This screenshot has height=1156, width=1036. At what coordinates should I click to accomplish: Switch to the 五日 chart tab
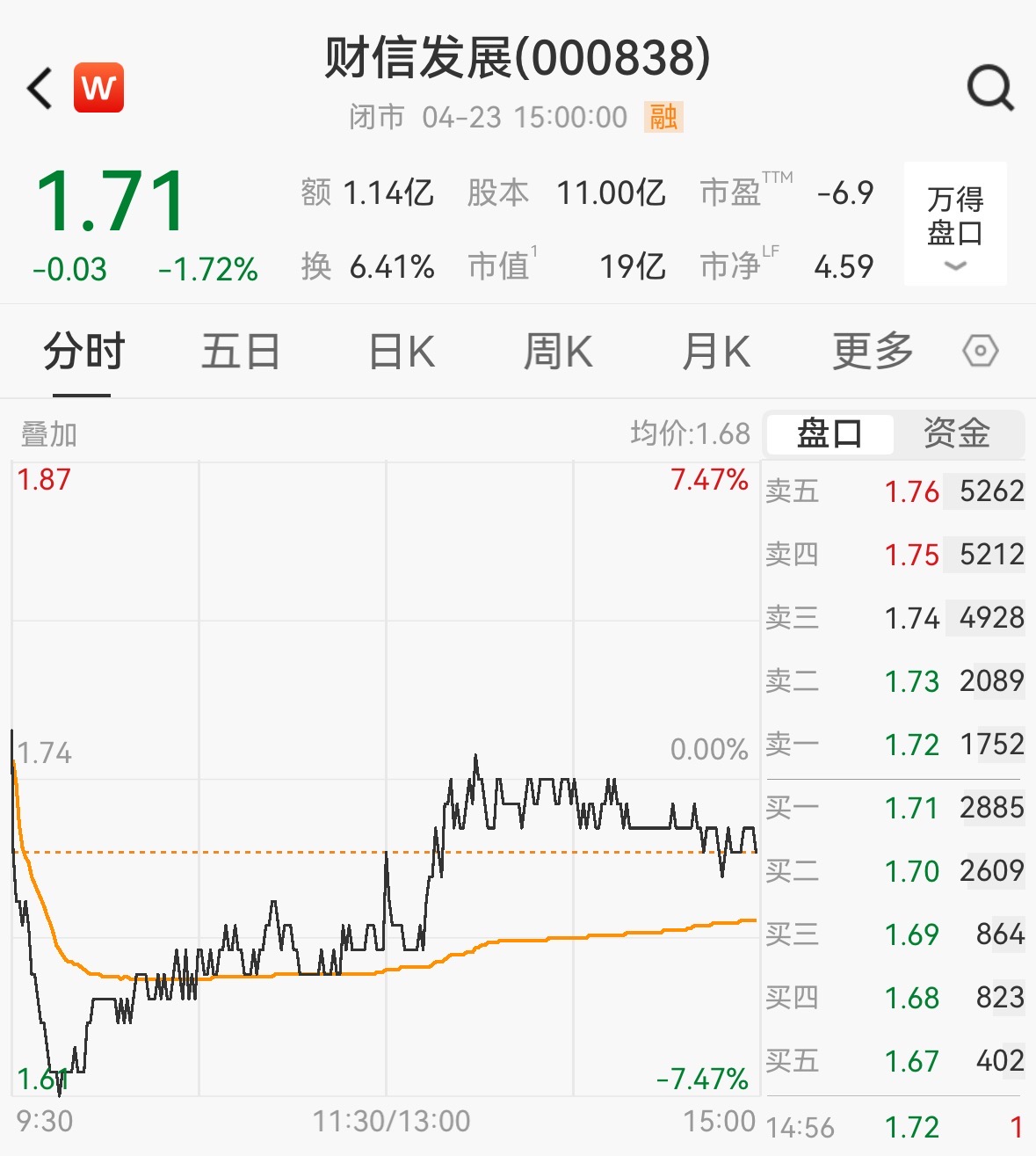[x=241, y=353]
